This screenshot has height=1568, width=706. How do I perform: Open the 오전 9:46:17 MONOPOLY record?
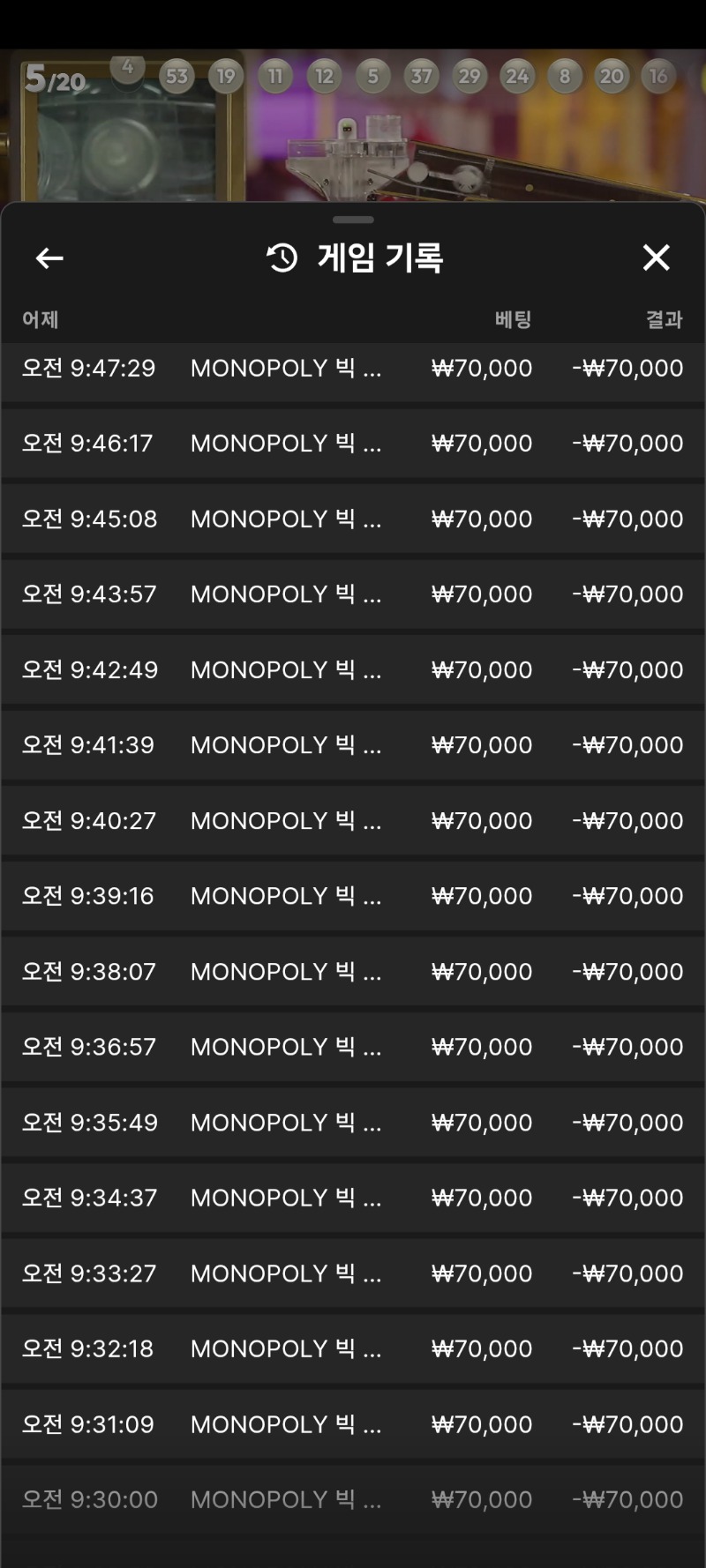tap(353, 444)
